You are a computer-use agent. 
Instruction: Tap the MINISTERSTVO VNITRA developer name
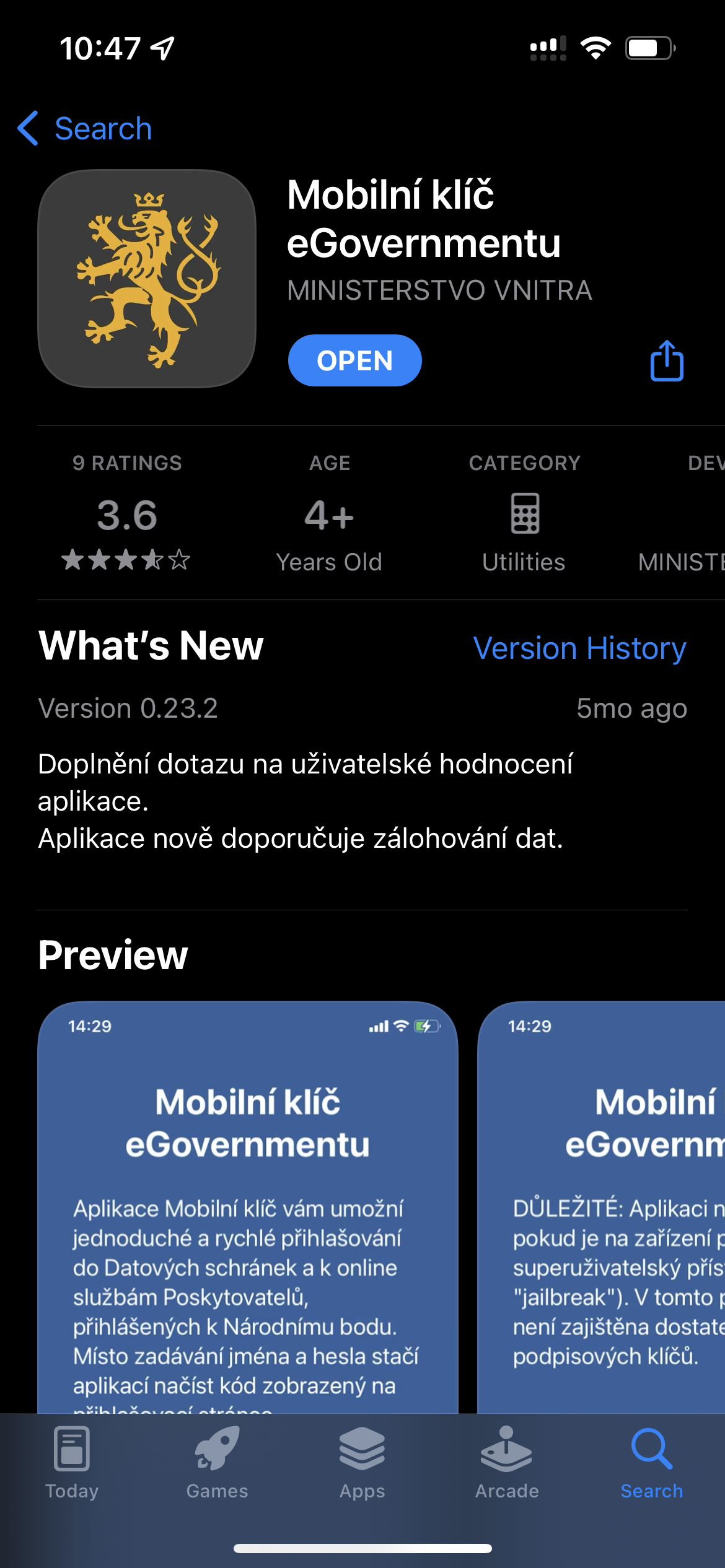(439, 290)
